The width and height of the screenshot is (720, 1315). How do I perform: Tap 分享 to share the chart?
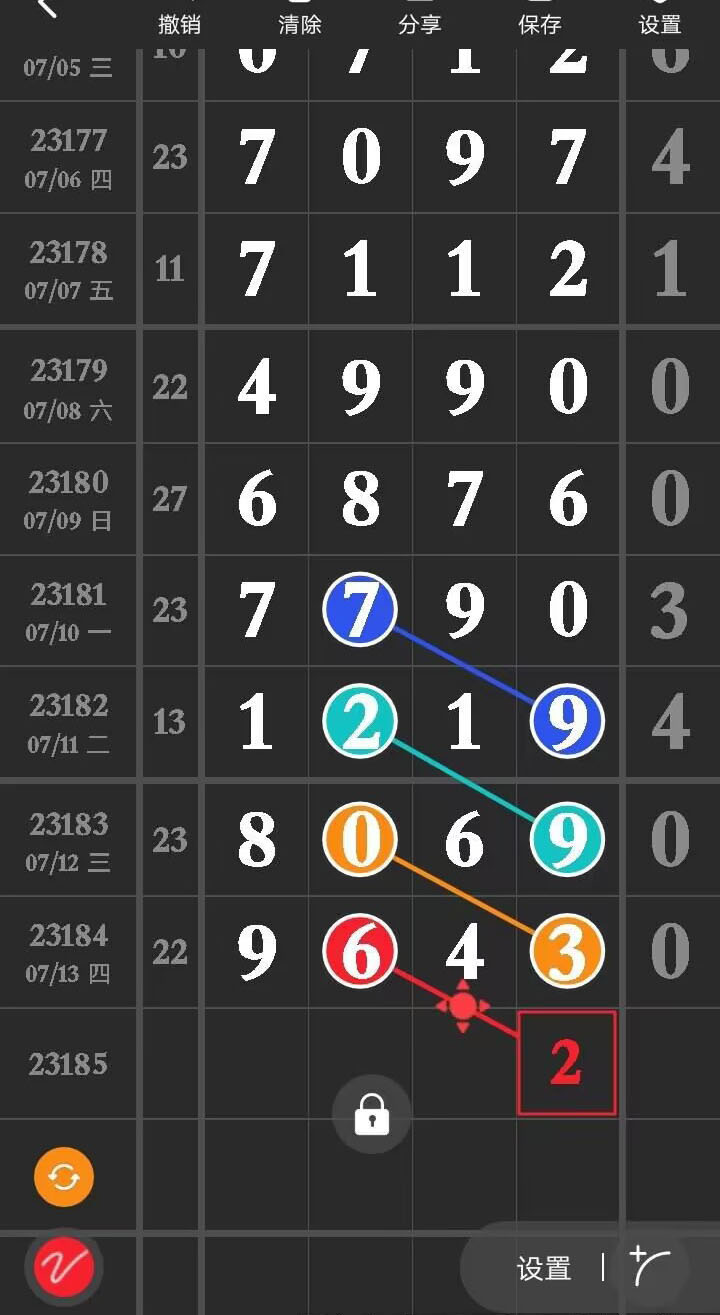coord(420,22)
